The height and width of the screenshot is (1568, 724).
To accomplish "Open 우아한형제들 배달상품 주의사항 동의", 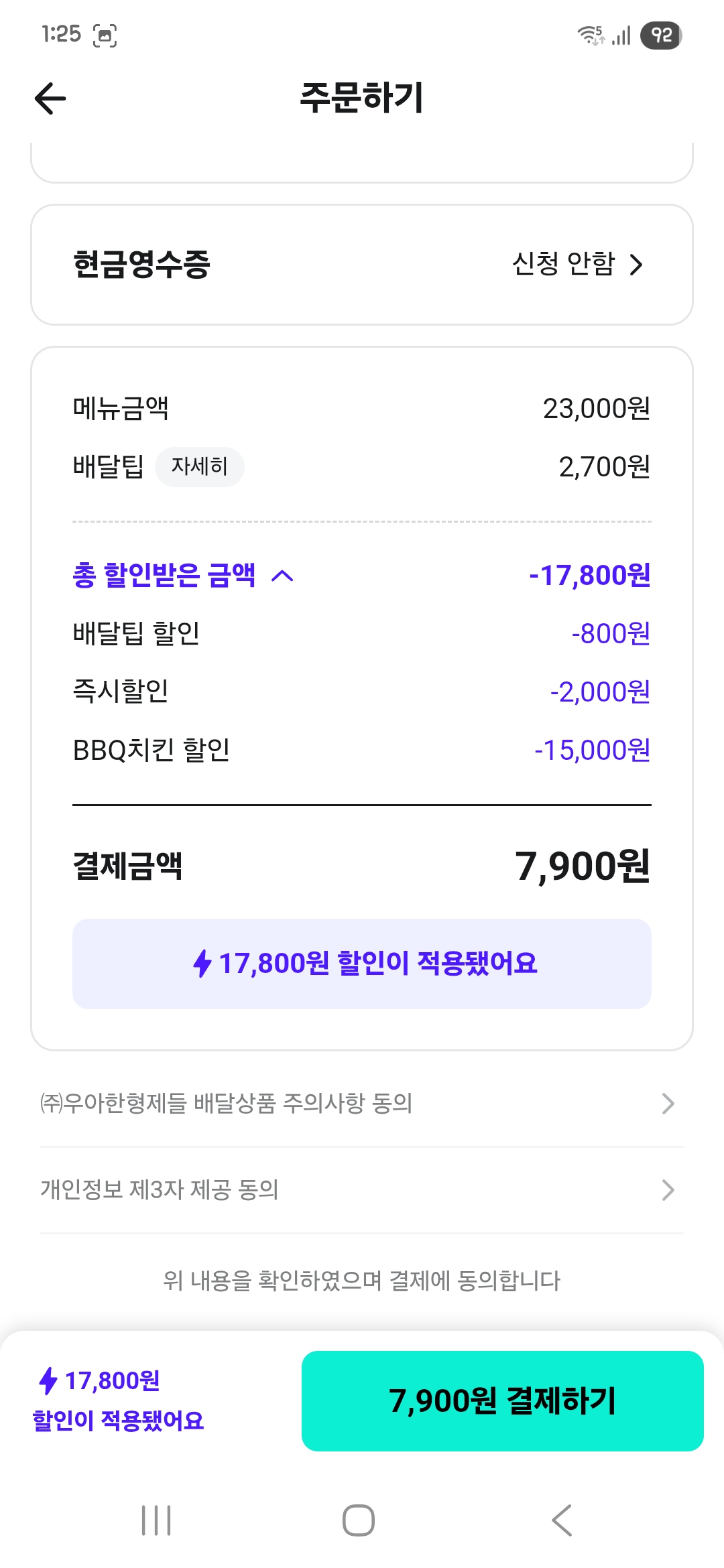I will pyautogui.click(x=362, y=1103).
